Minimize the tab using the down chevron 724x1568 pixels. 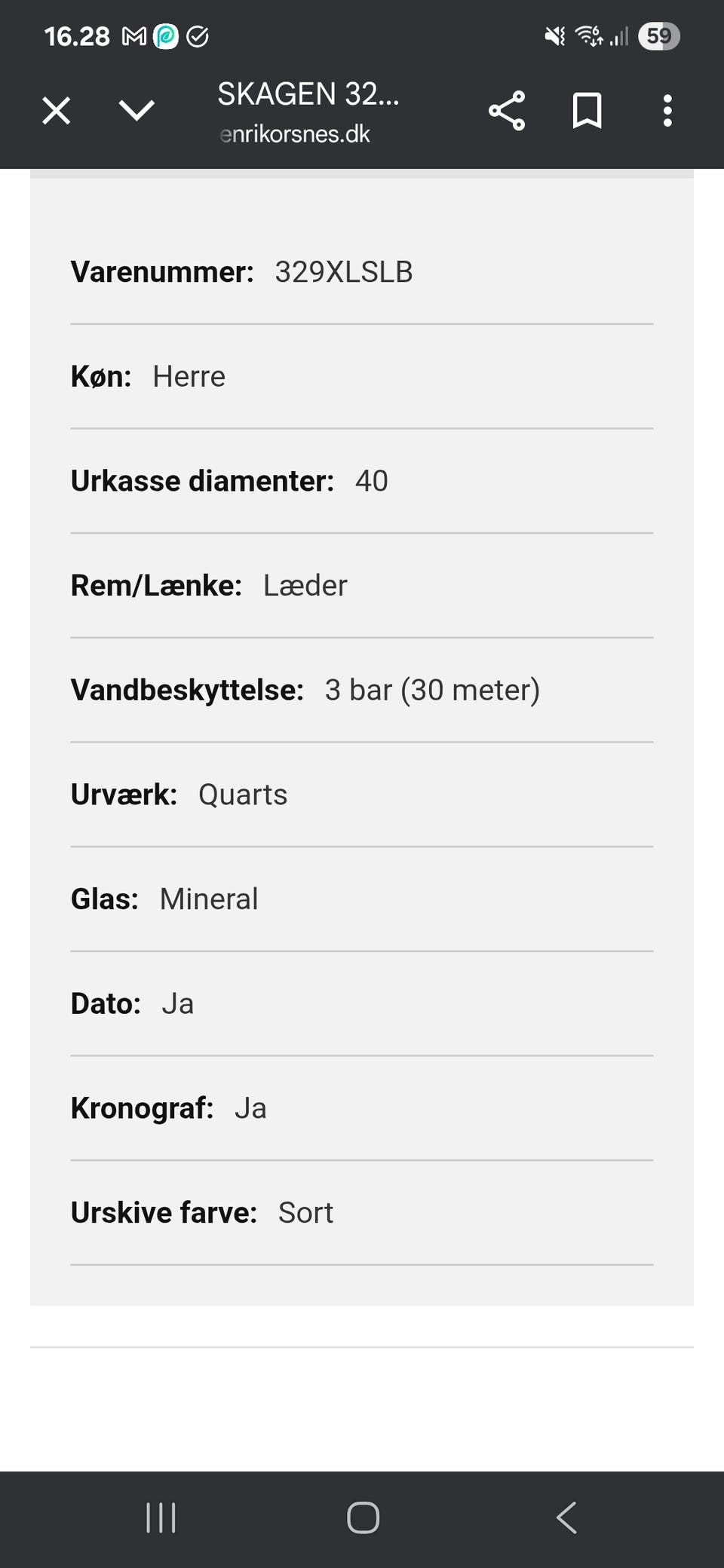(x=137, y=111)
